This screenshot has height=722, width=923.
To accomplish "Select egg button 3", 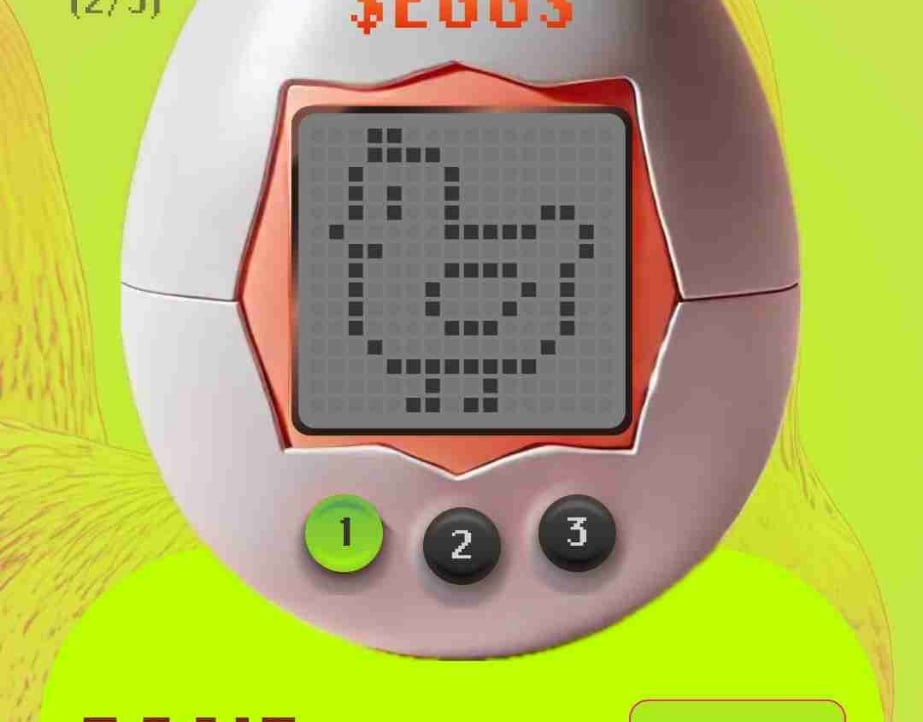I will click(x=577, y=533).
